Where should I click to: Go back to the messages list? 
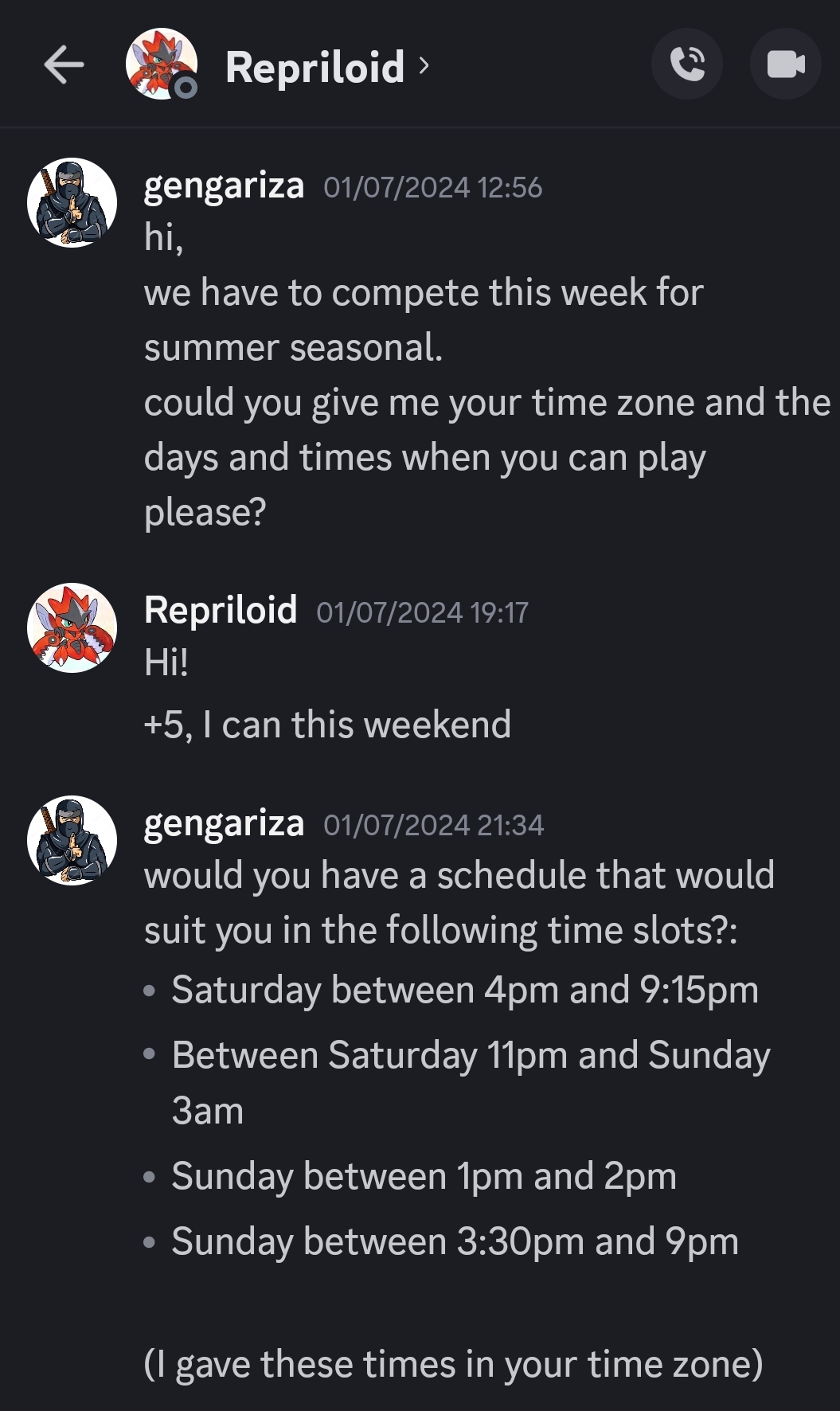click(x=64, y=64)
